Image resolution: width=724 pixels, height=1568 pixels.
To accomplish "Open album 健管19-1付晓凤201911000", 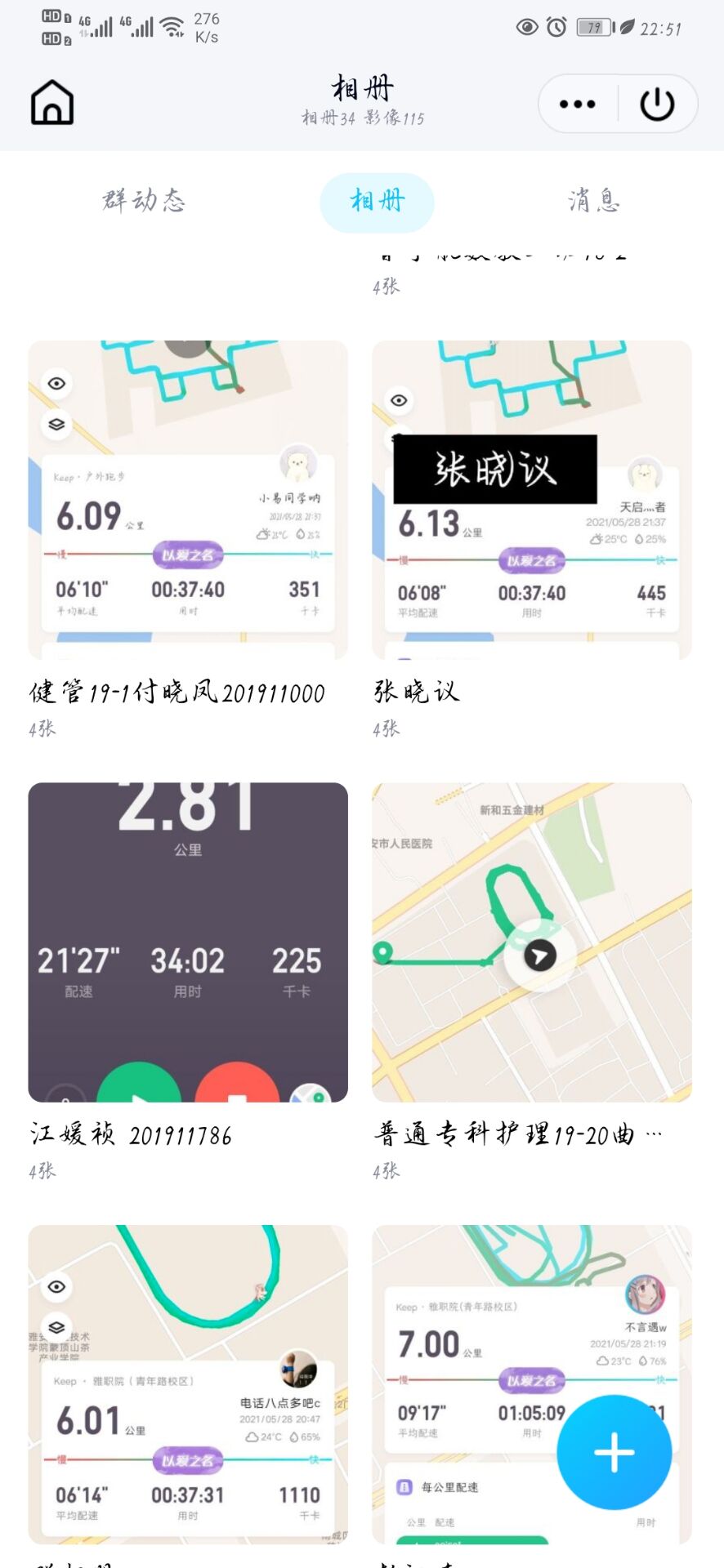I will (x=188, y=500).
